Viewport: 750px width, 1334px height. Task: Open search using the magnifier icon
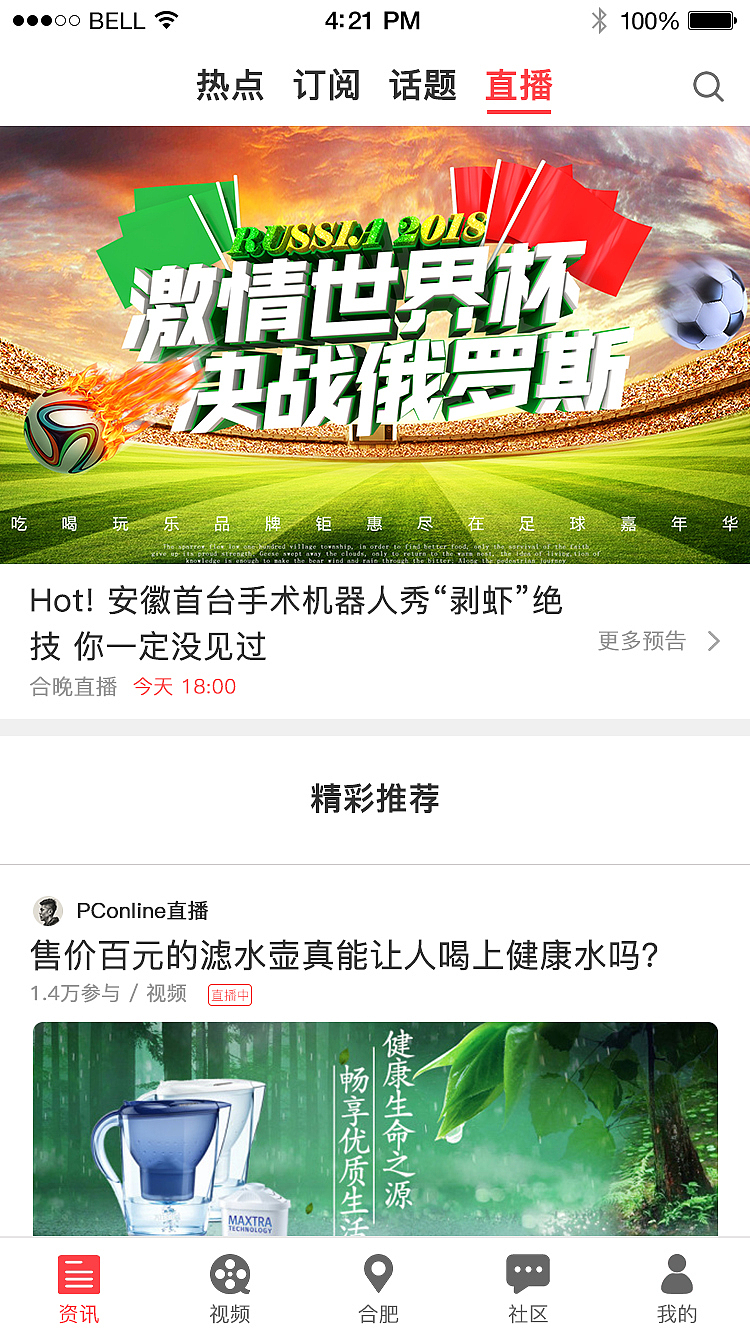click(708, 87)
